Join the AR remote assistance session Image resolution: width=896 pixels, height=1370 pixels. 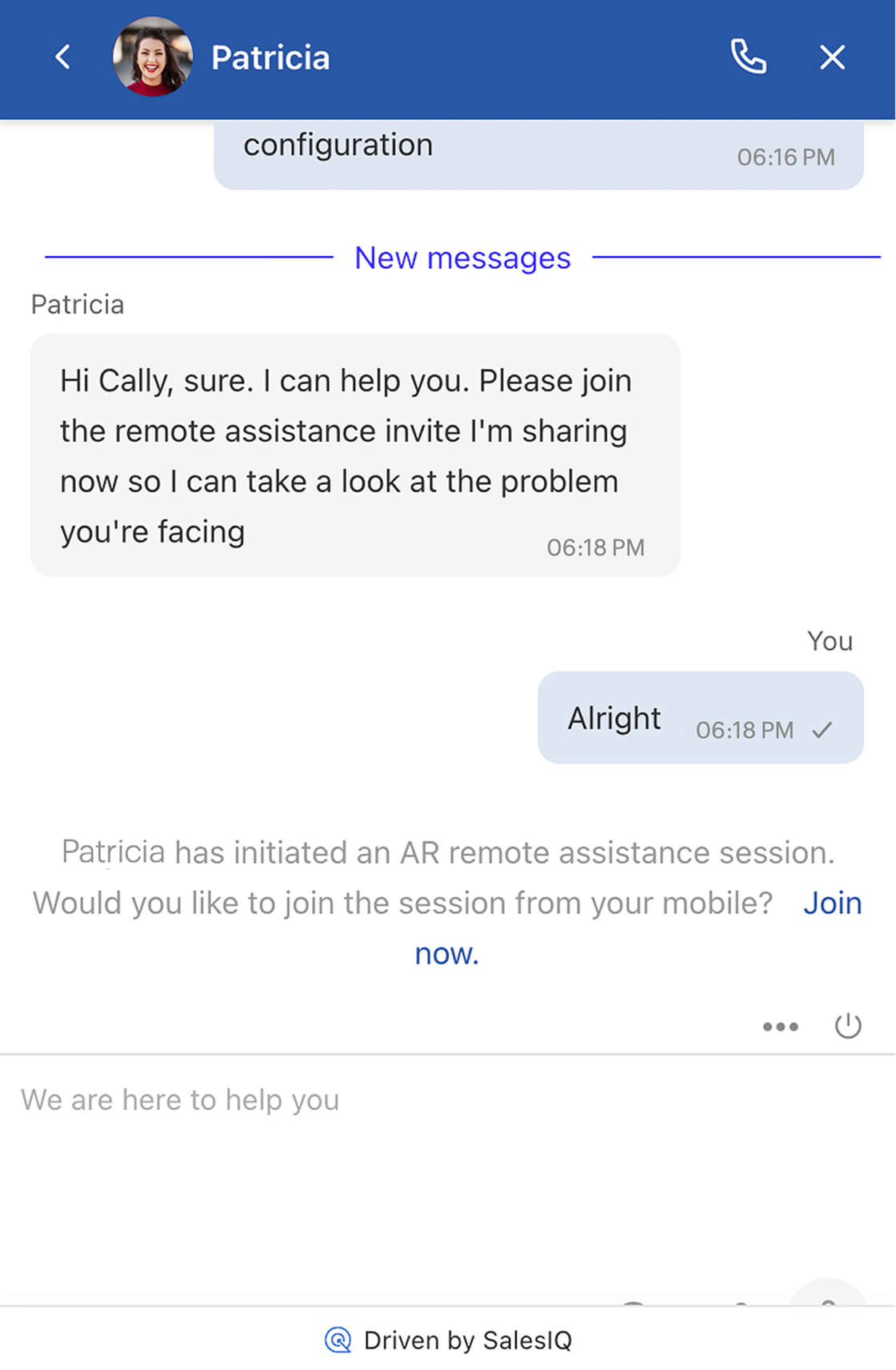pyautogui.click(x=832, y=903)
